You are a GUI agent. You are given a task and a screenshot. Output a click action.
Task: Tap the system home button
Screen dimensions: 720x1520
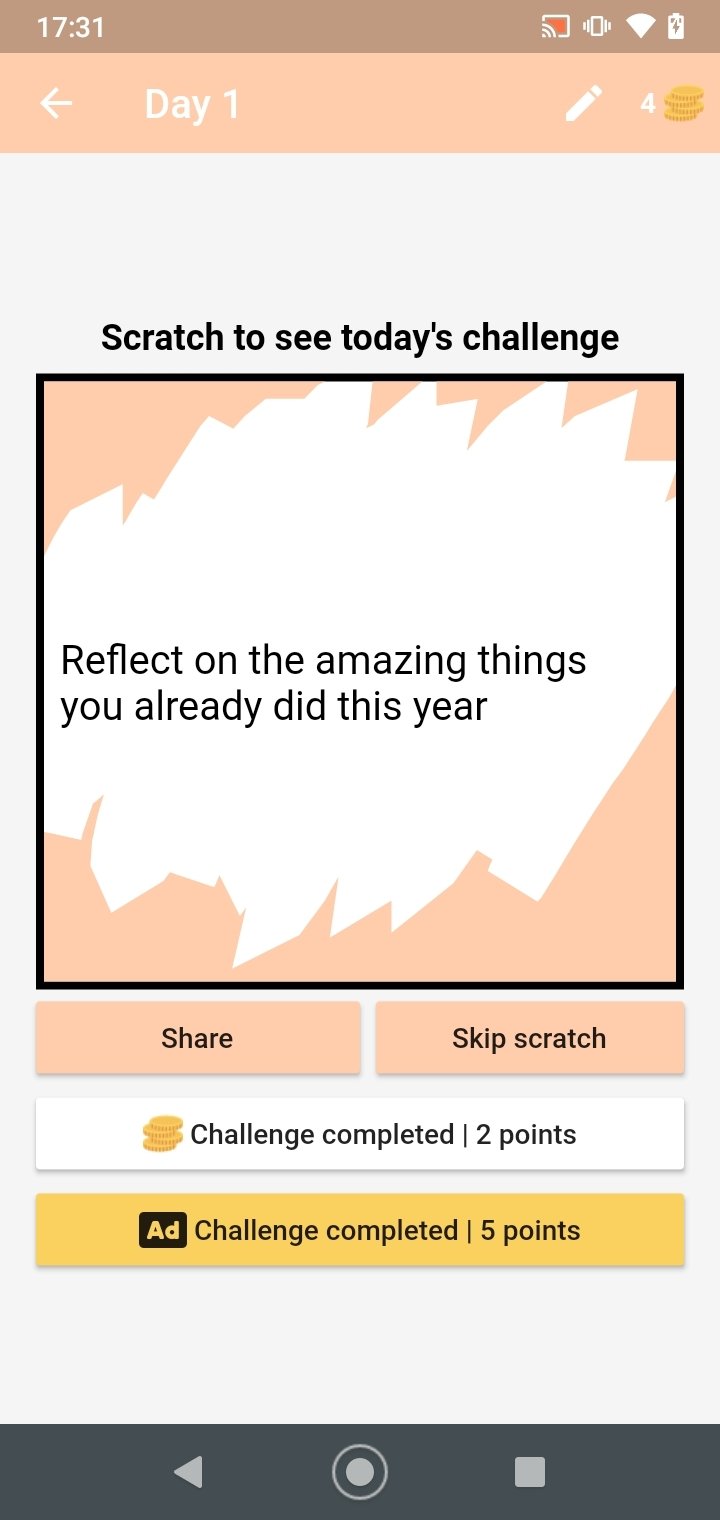[x=359, y=1472]
